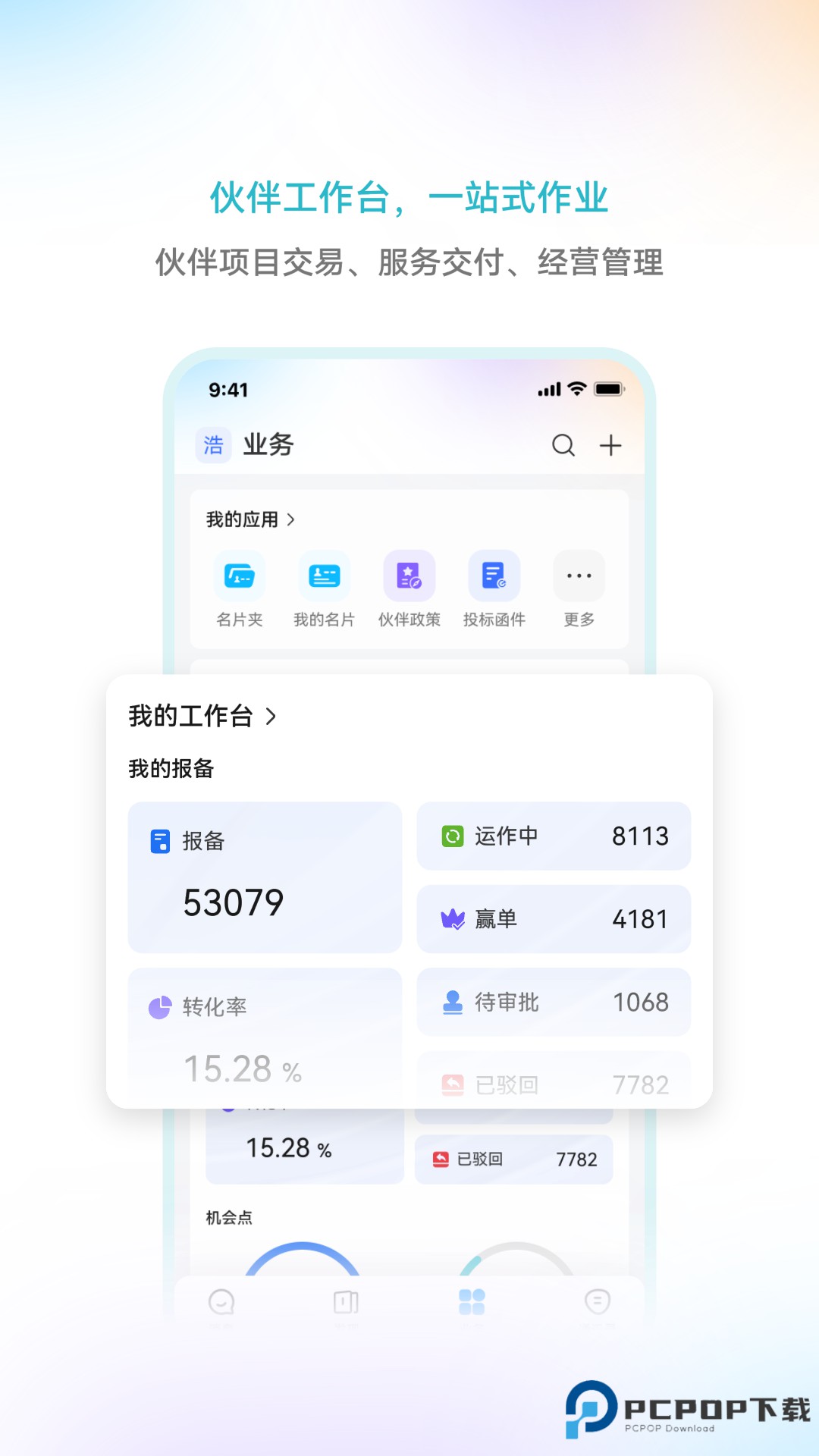Open the 已驳回 7782 entry
Screen dimensions: 819x1456
[514, 1159]
